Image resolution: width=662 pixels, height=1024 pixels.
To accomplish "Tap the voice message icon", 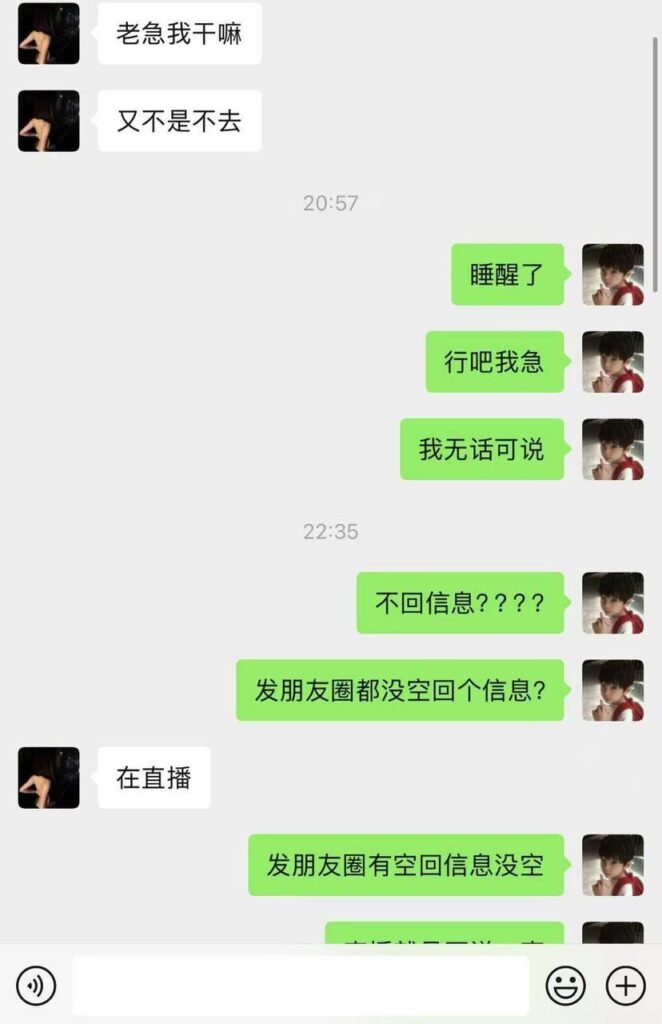I will click(x=36, y=986).
